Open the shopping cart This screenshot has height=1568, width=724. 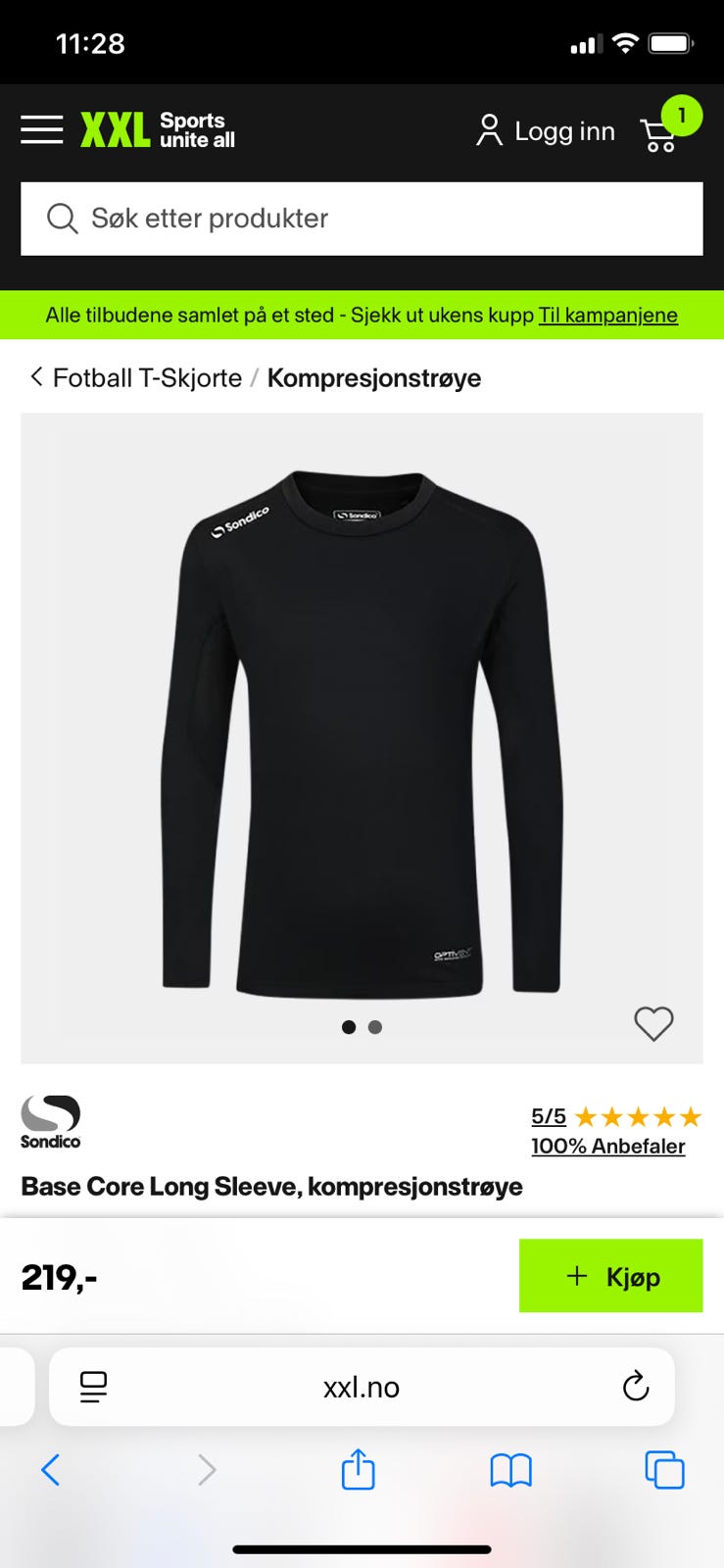click(x=660, y=134)
